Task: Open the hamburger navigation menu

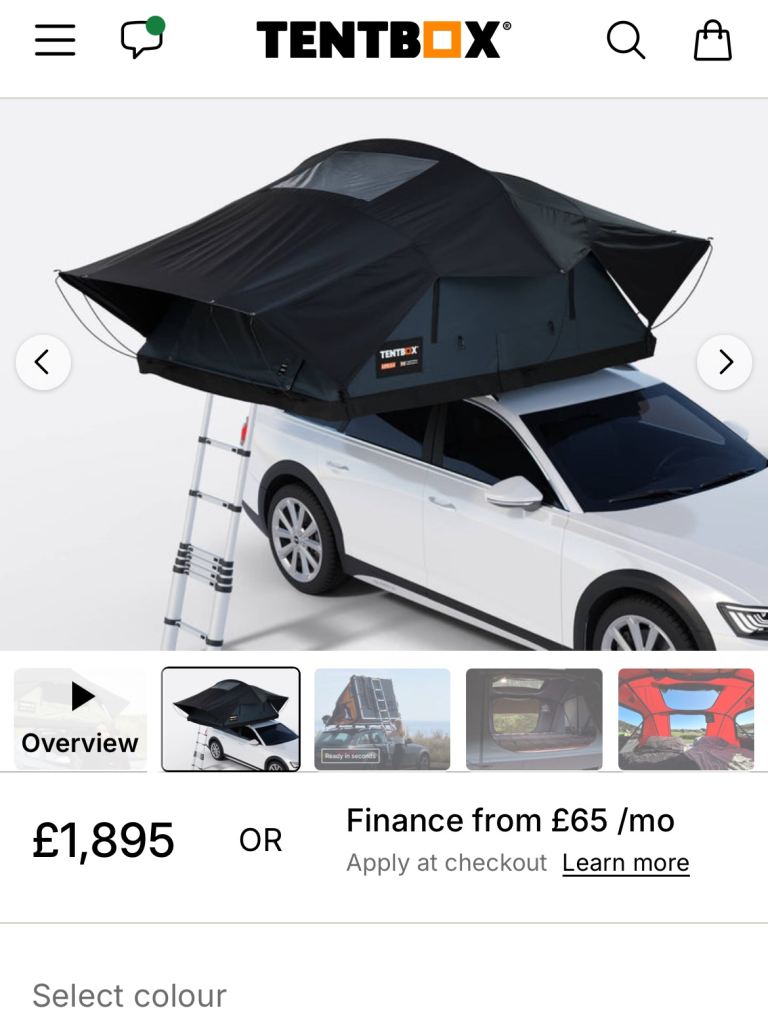Action: 54,40
